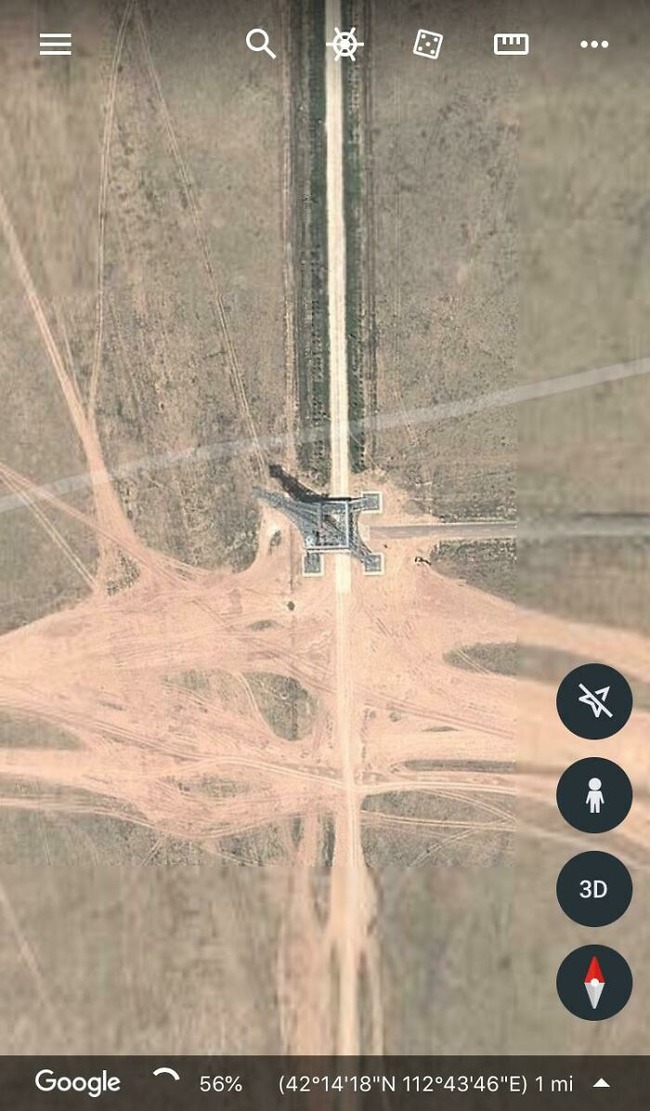650x1111 pixels.
Task: Open the three-dot overflow menu
Action: (594, 44)
